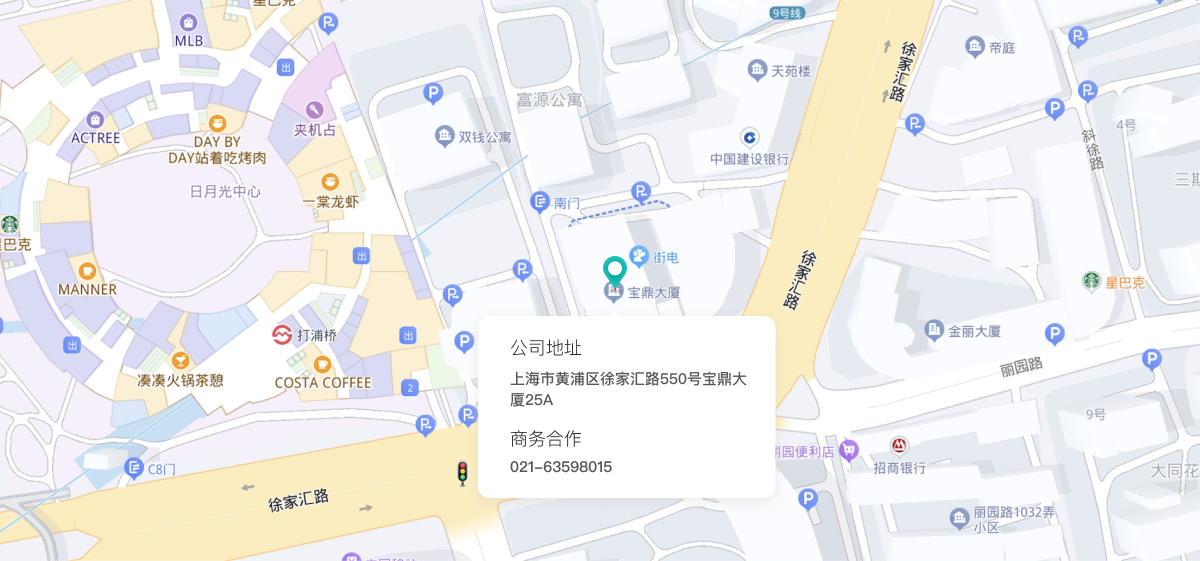
Task: Tap the teal location pin at 宝鼎大厦
Action: tap(615, 270)
